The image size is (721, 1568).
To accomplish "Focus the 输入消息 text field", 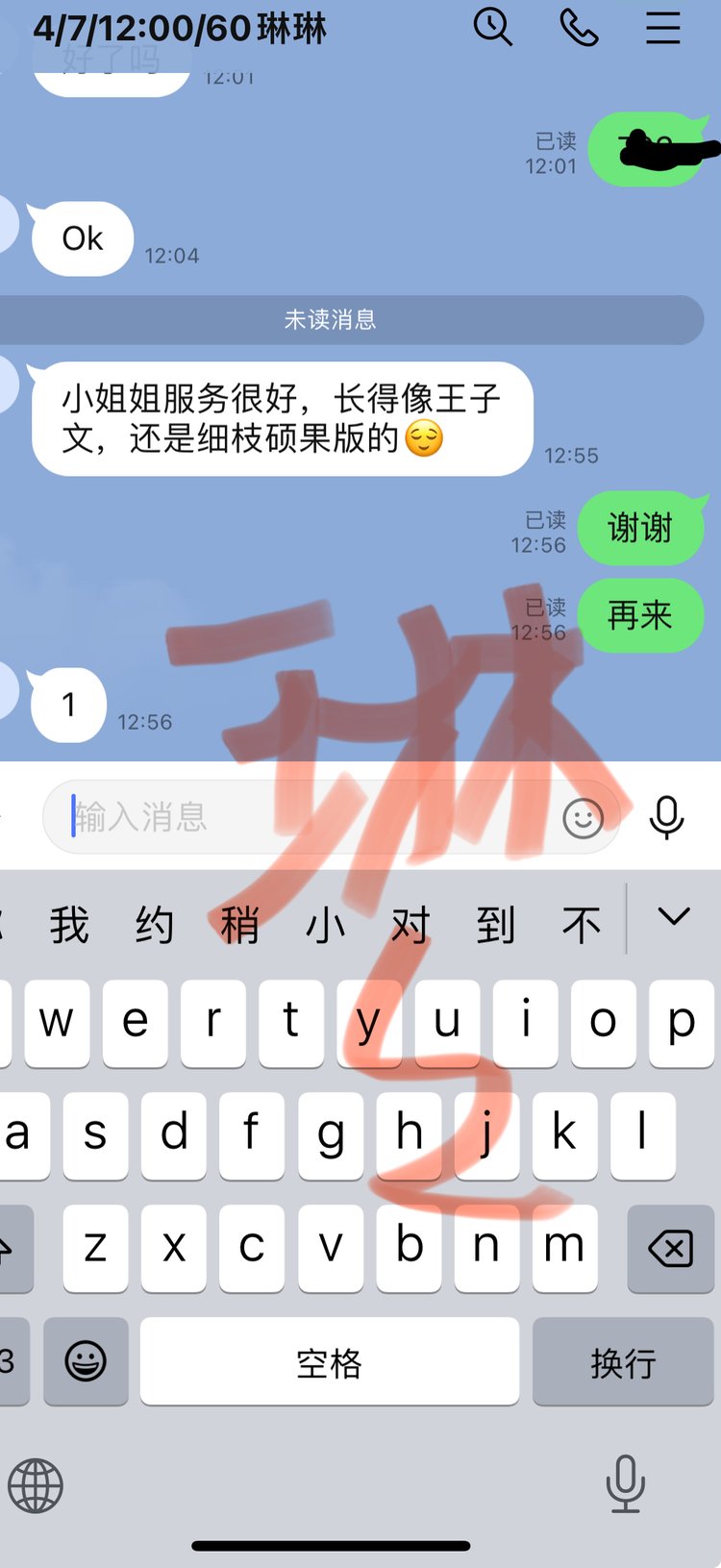I will 308,817.
